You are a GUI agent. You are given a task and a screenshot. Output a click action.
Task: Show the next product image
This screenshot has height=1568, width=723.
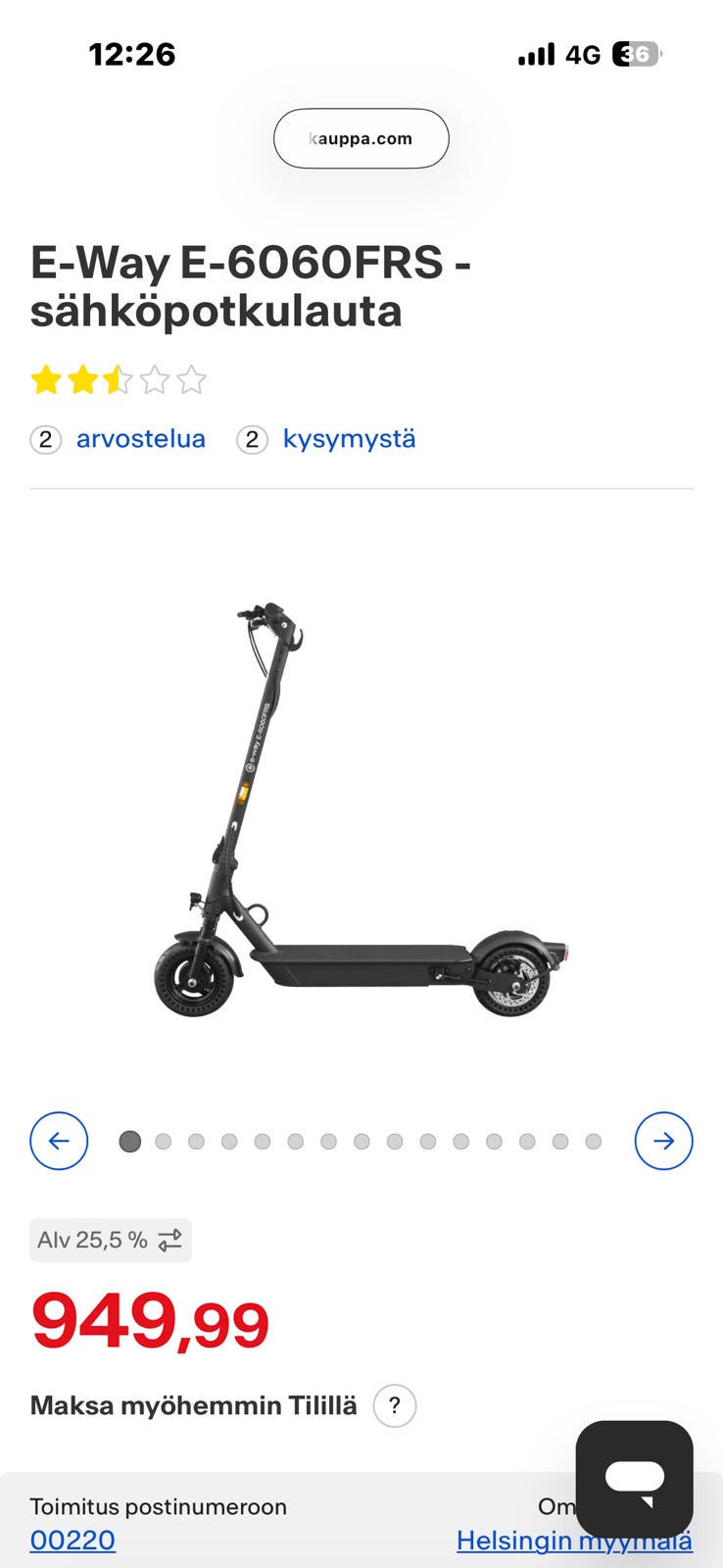pos(663,1141)
